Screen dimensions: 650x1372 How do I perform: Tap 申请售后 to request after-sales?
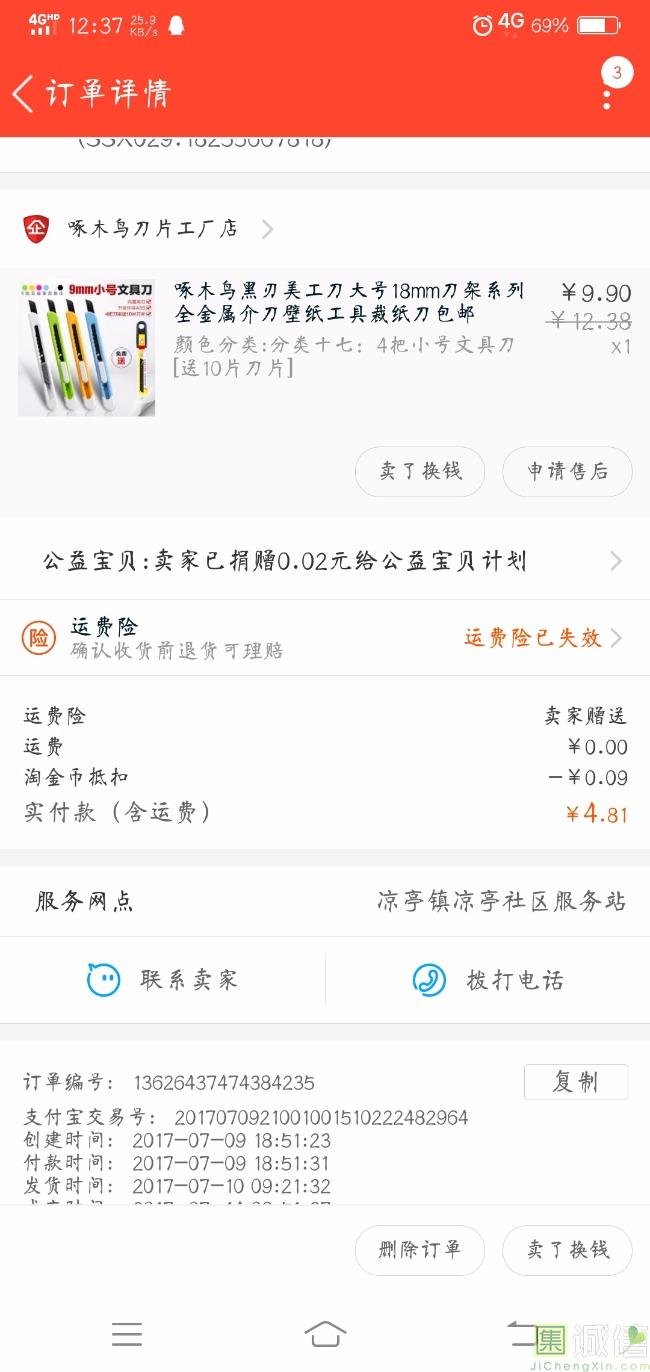(567, 471)
